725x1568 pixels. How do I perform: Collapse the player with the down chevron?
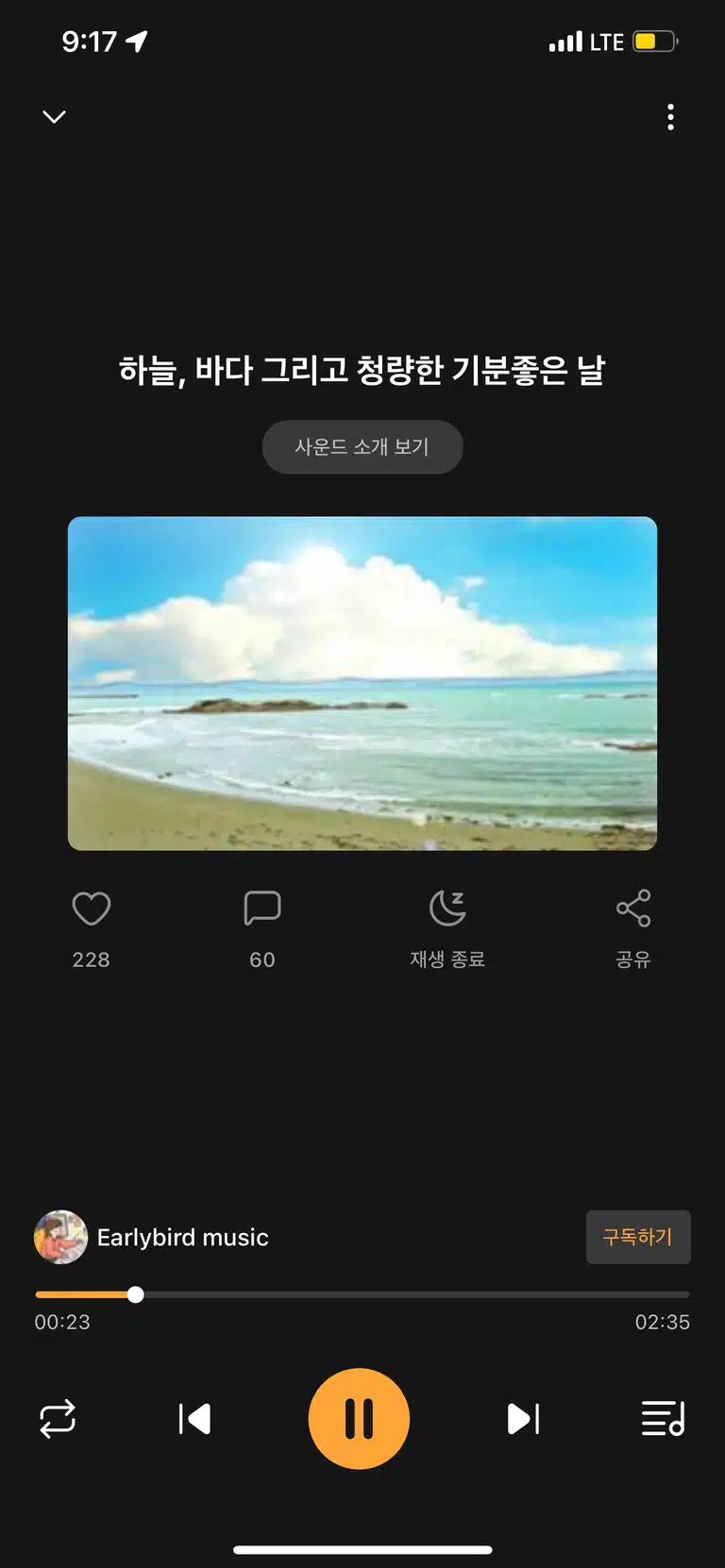[x=54, y=117]
